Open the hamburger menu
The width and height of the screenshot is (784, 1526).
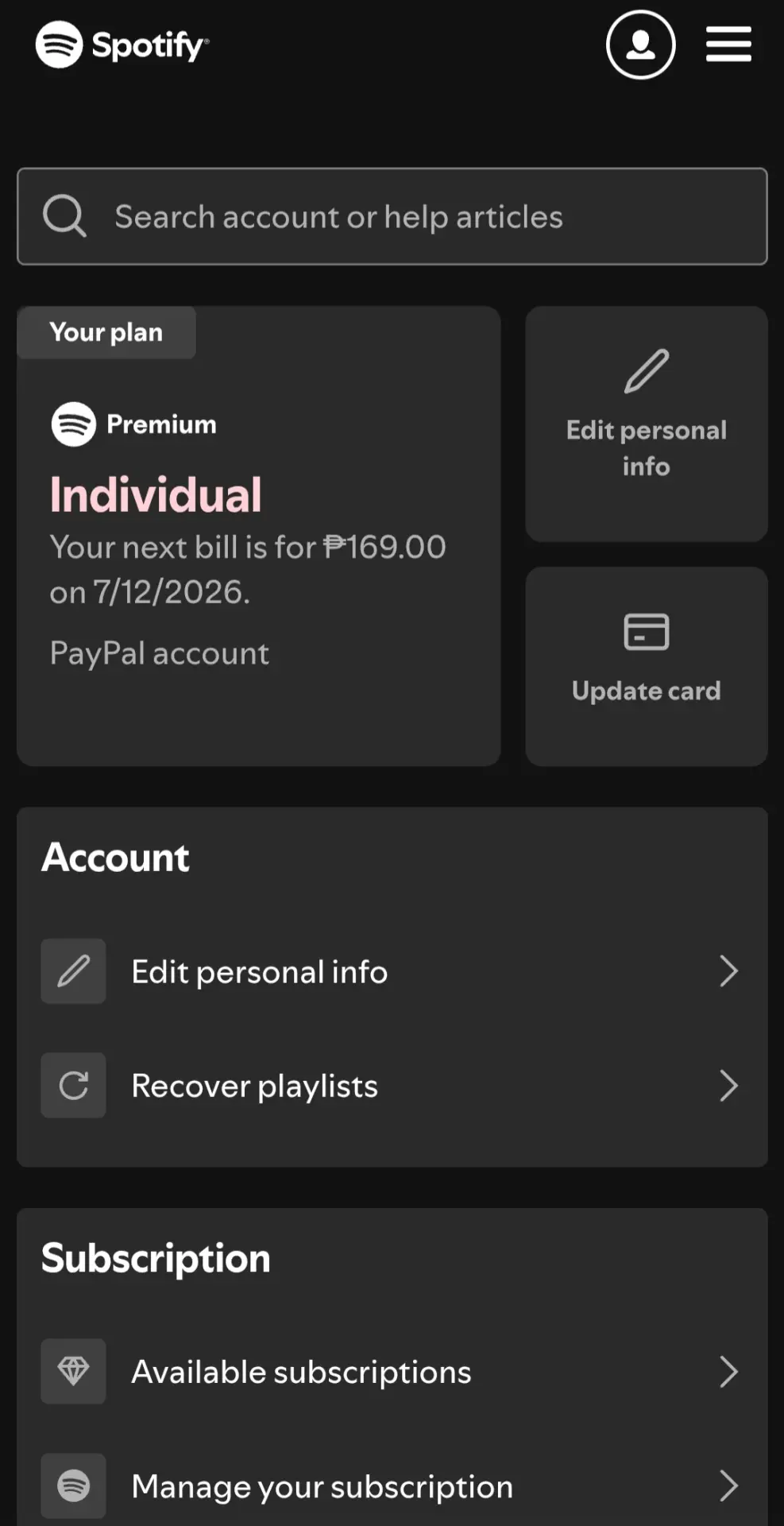click(728, 44)
